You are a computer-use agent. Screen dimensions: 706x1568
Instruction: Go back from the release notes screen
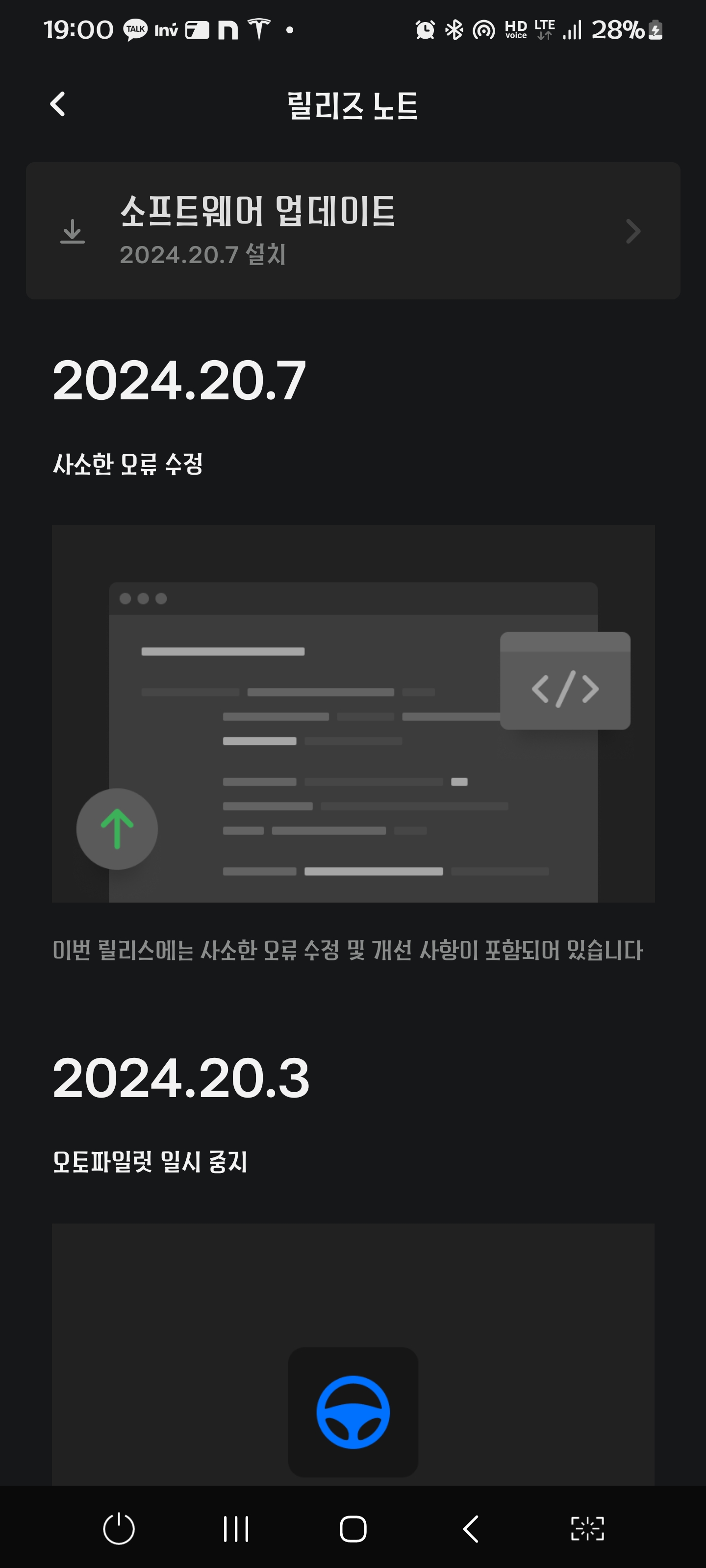(x=58, y=104)
